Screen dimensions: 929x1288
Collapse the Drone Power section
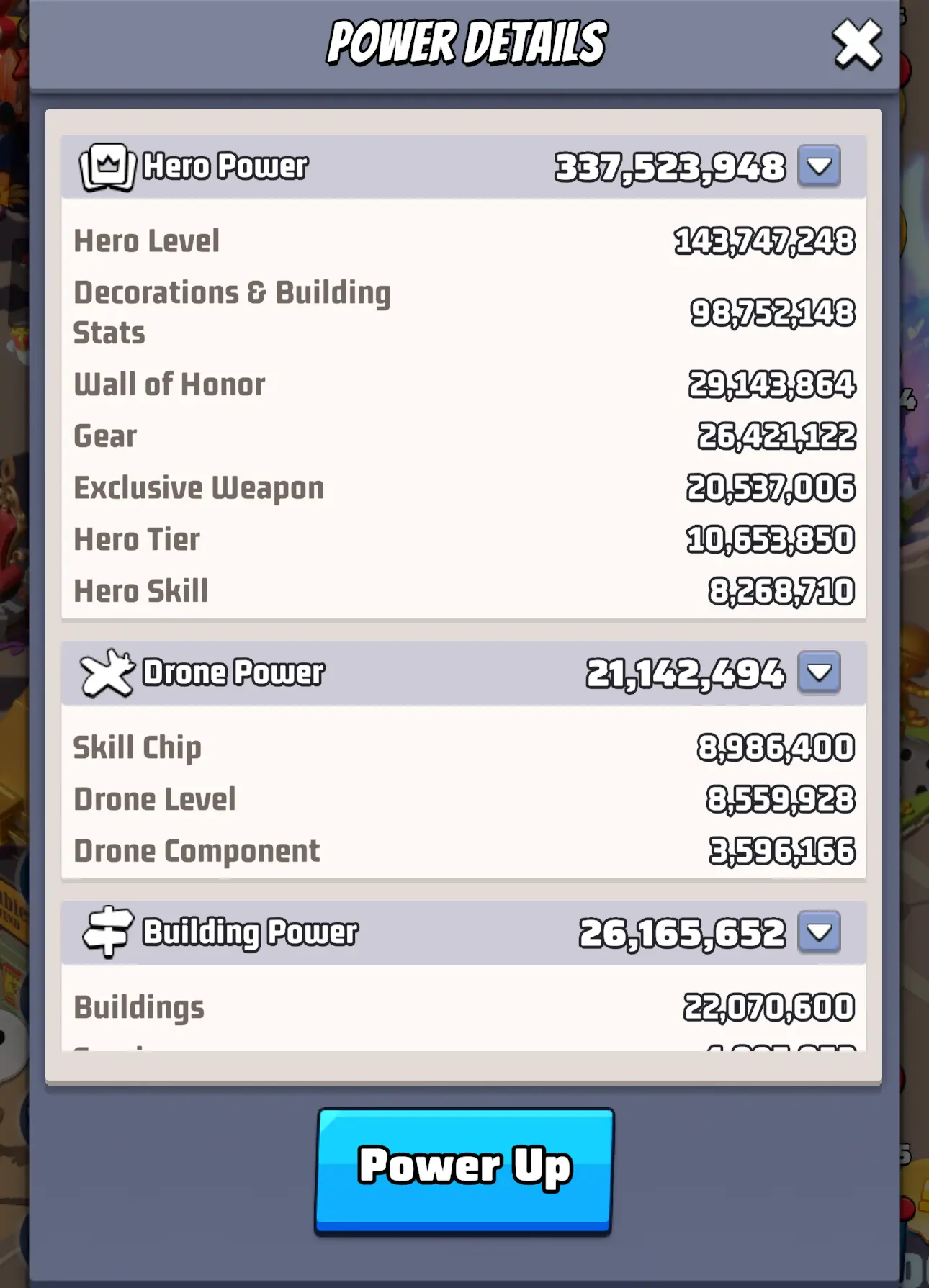click(x=819, y=672)
